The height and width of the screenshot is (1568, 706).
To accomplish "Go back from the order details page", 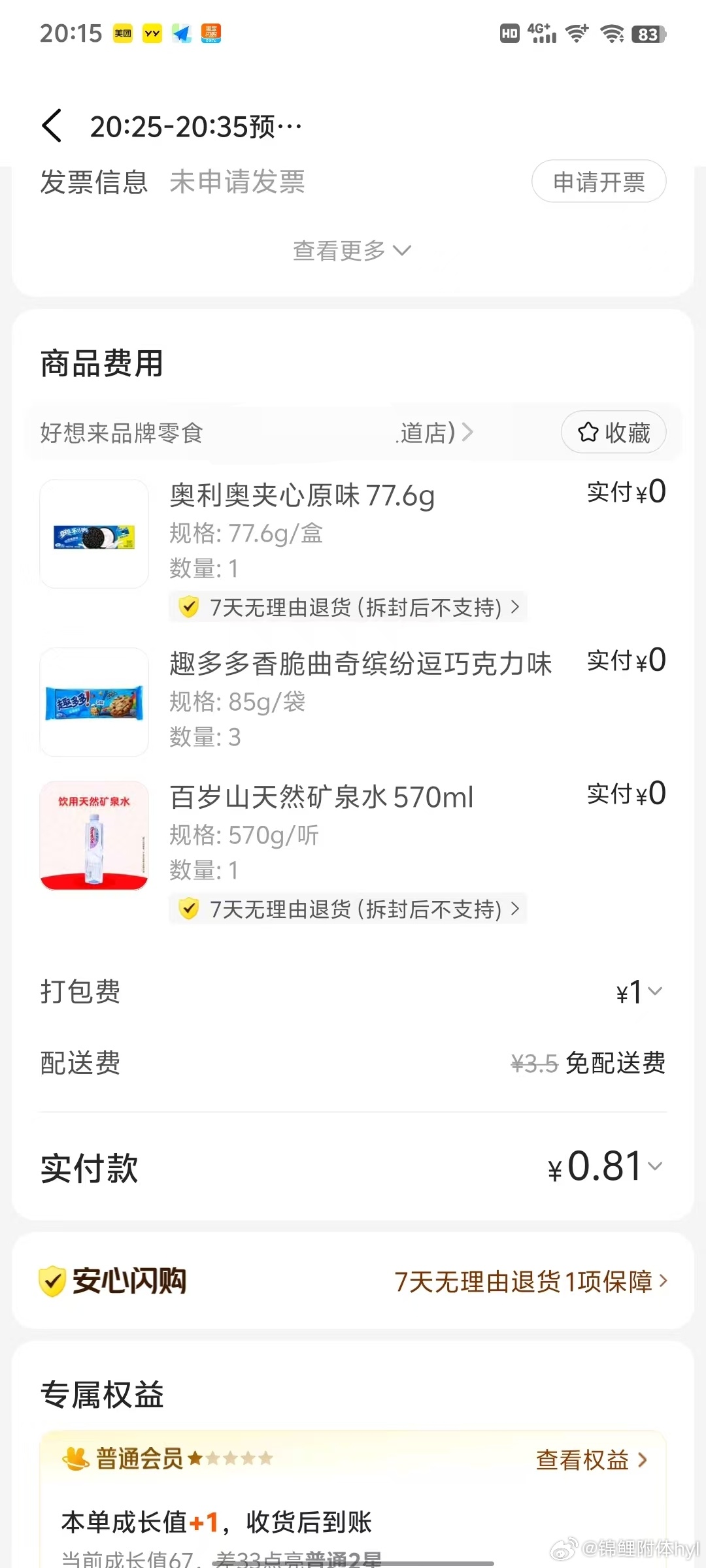I will (x=52, y=125).
